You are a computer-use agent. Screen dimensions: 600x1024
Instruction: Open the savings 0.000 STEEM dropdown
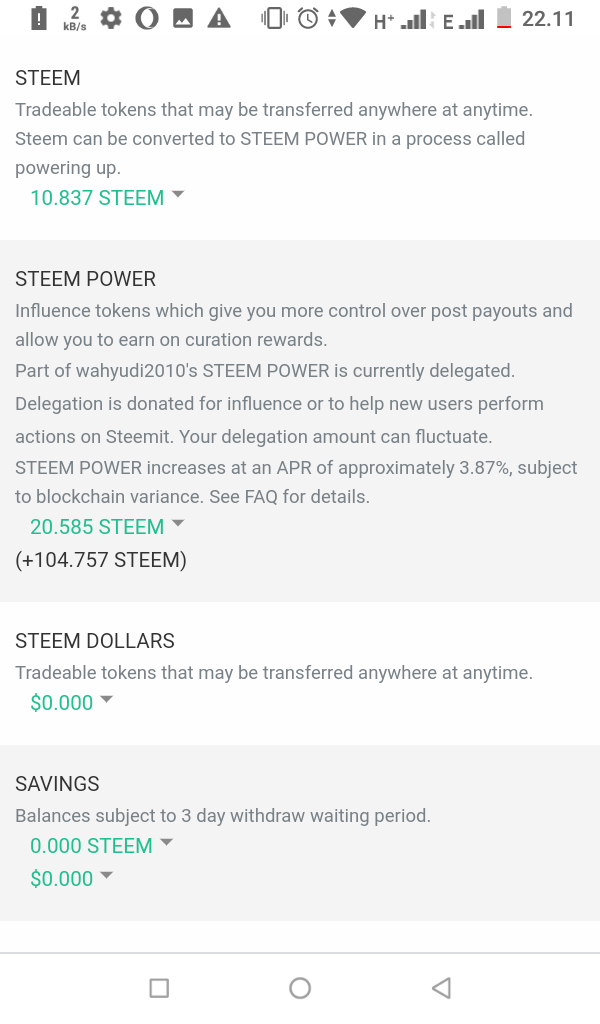click(101, 846)
